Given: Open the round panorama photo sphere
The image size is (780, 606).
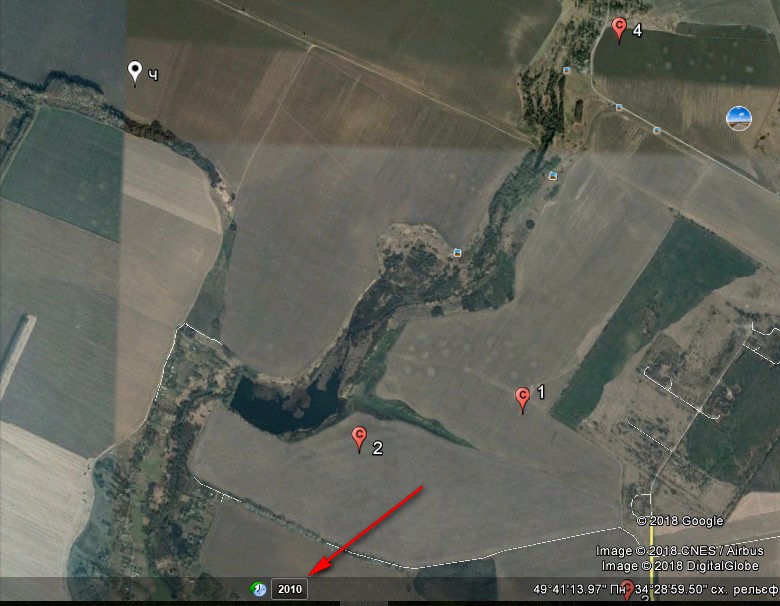Looking at the screenshot, I should pos(738,118).
